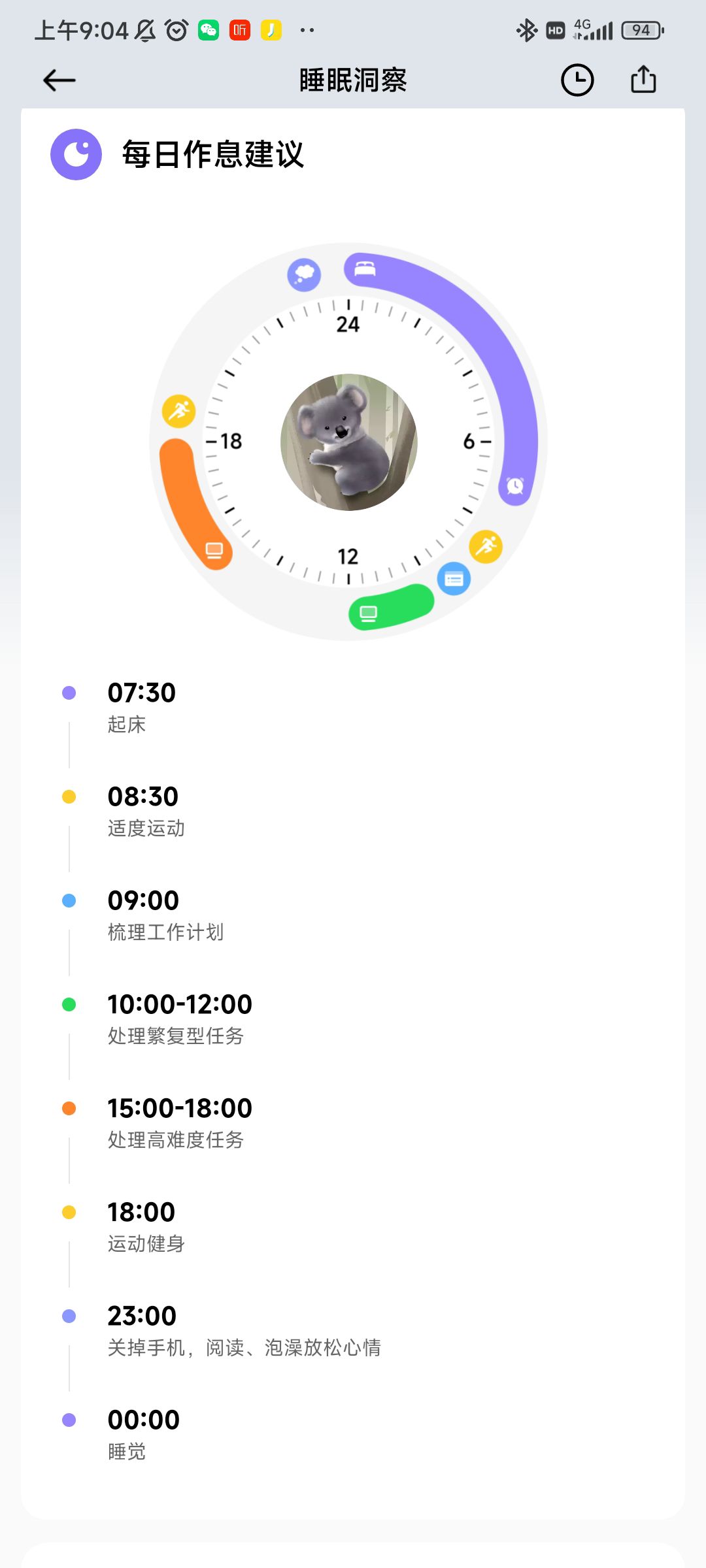Share the sleep insights page
706x1568 pixels.
point(643,80)
